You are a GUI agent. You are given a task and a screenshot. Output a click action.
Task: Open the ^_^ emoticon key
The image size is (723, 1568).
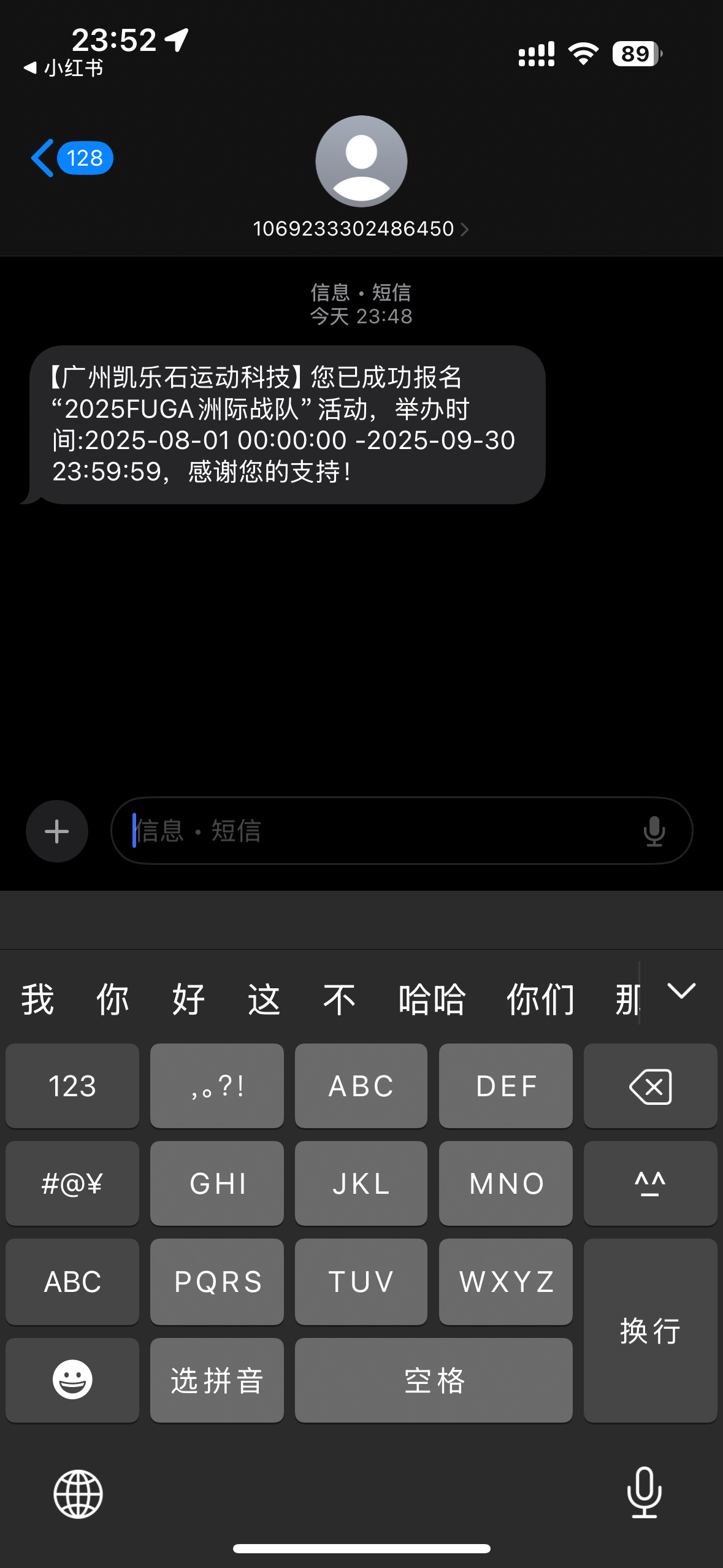(x=651, y=1183)
